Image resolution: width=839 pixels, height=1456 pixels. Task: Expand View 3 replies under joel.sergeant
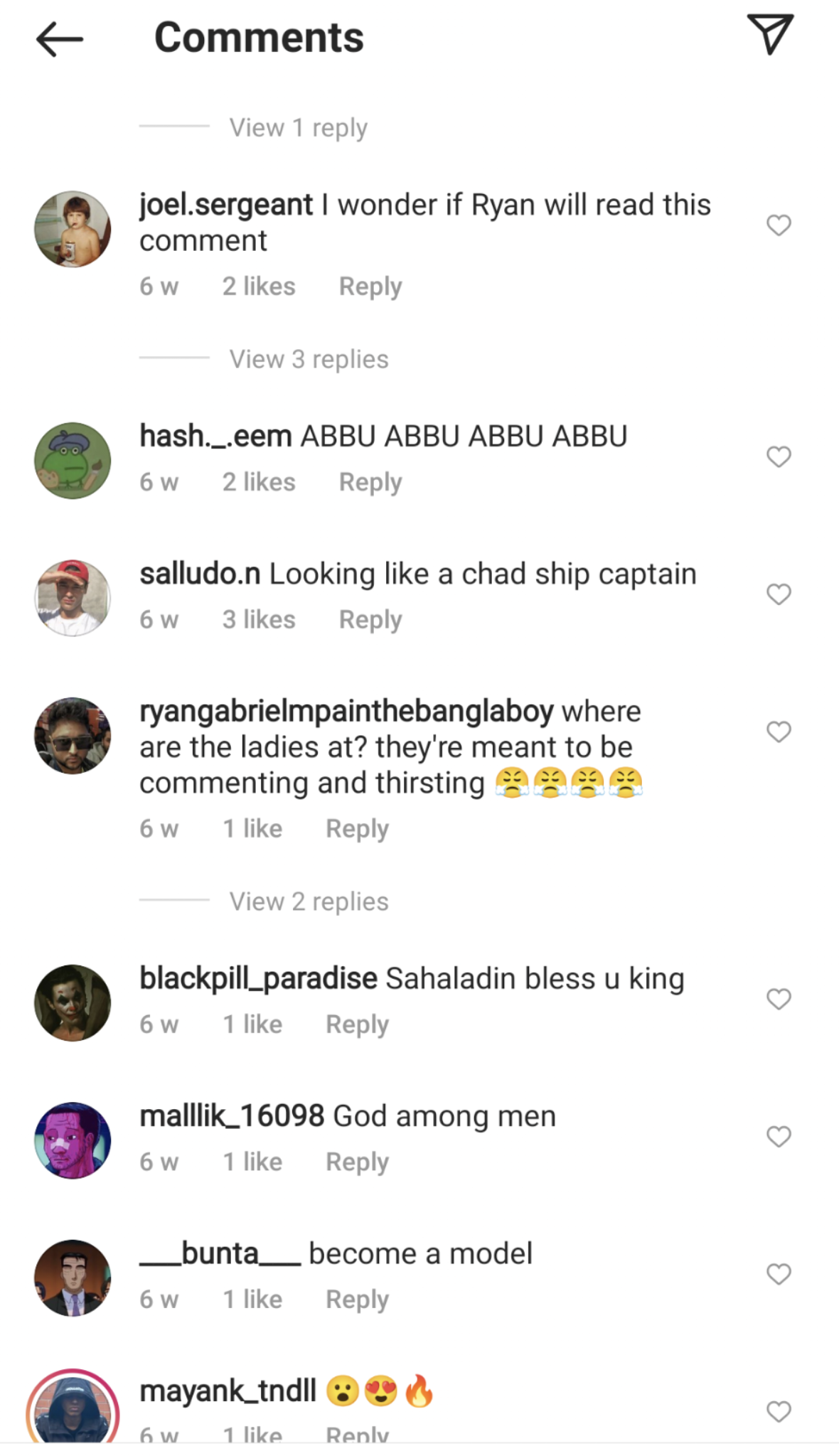pos(309,360)
